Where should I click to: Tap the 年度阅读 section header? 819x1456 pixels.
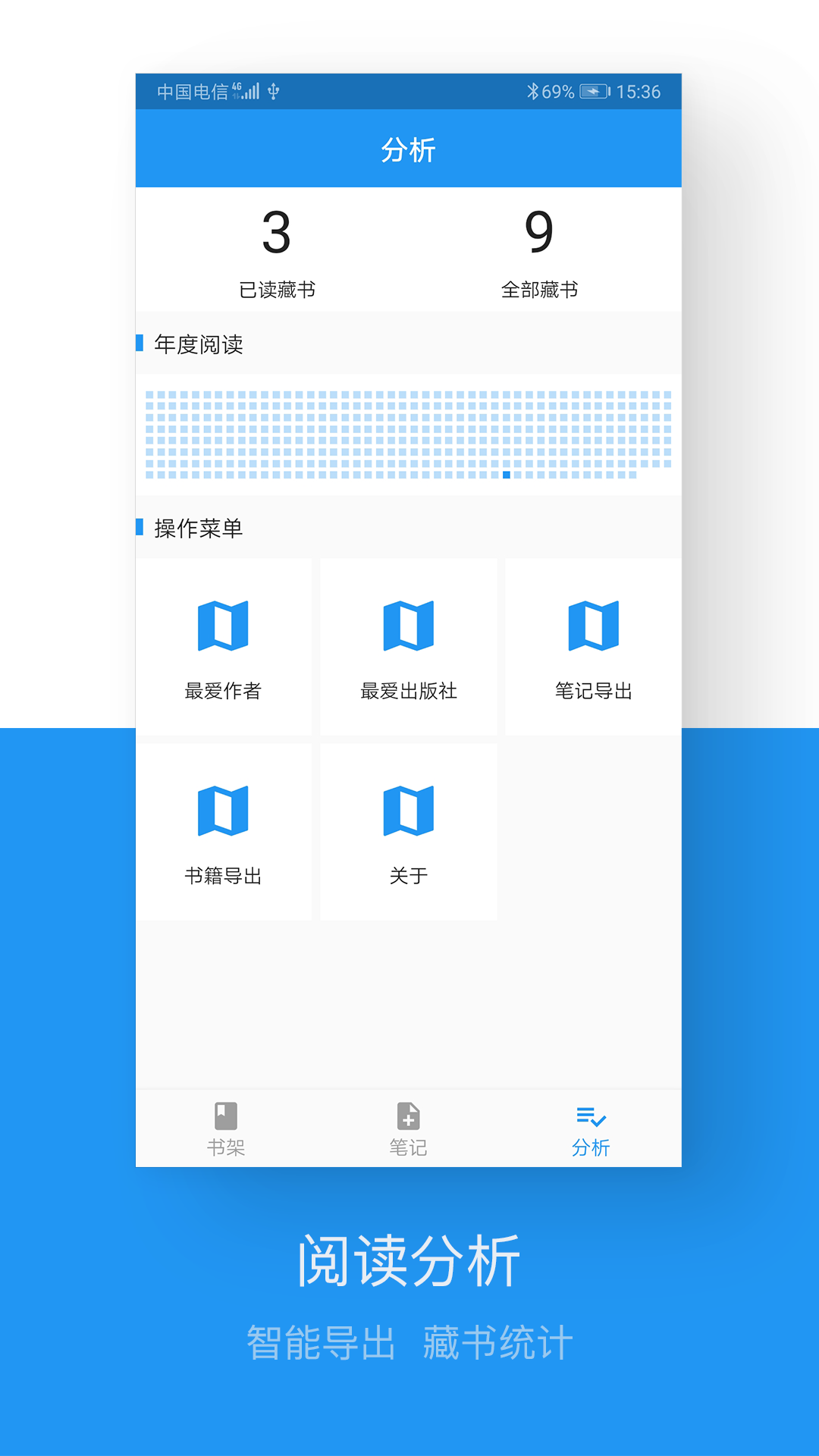(x=199, y=344)
